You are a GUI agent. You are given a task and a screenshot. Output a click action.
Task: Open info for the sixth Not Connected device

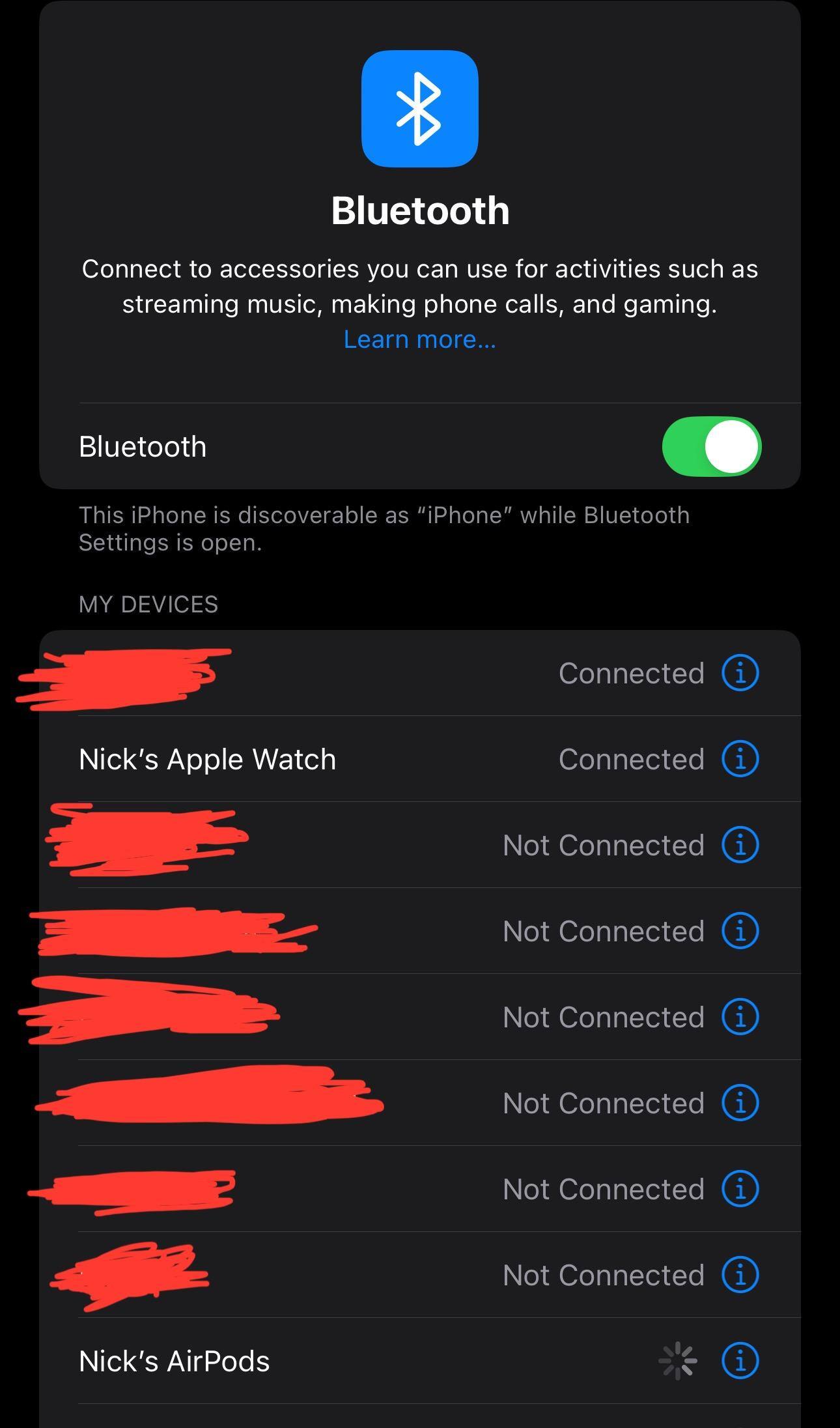tap(740, 1275)
